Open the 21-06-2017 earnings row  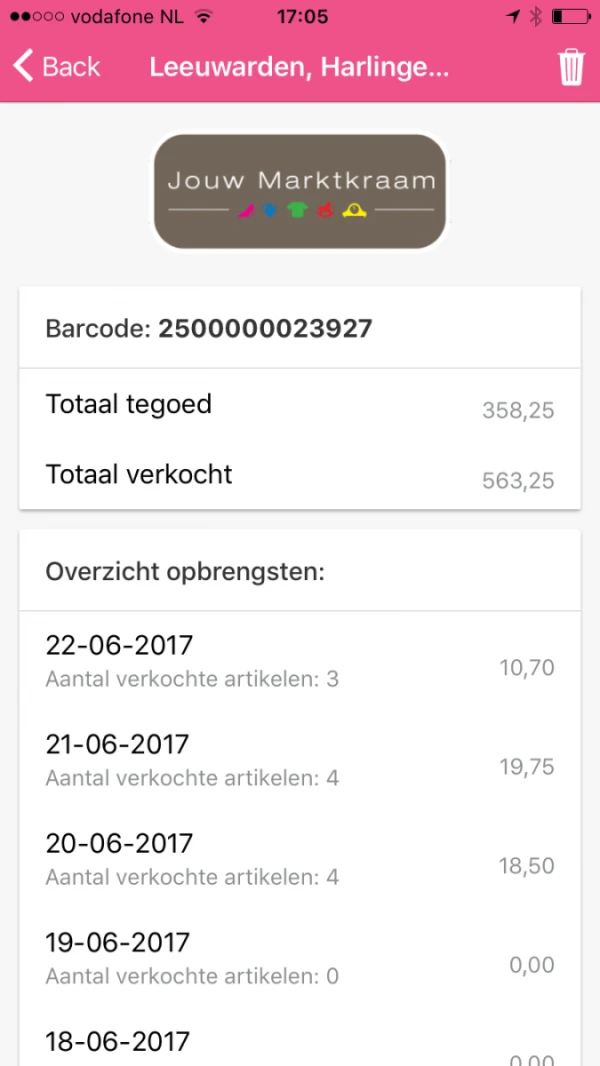(x=300, y=760)
